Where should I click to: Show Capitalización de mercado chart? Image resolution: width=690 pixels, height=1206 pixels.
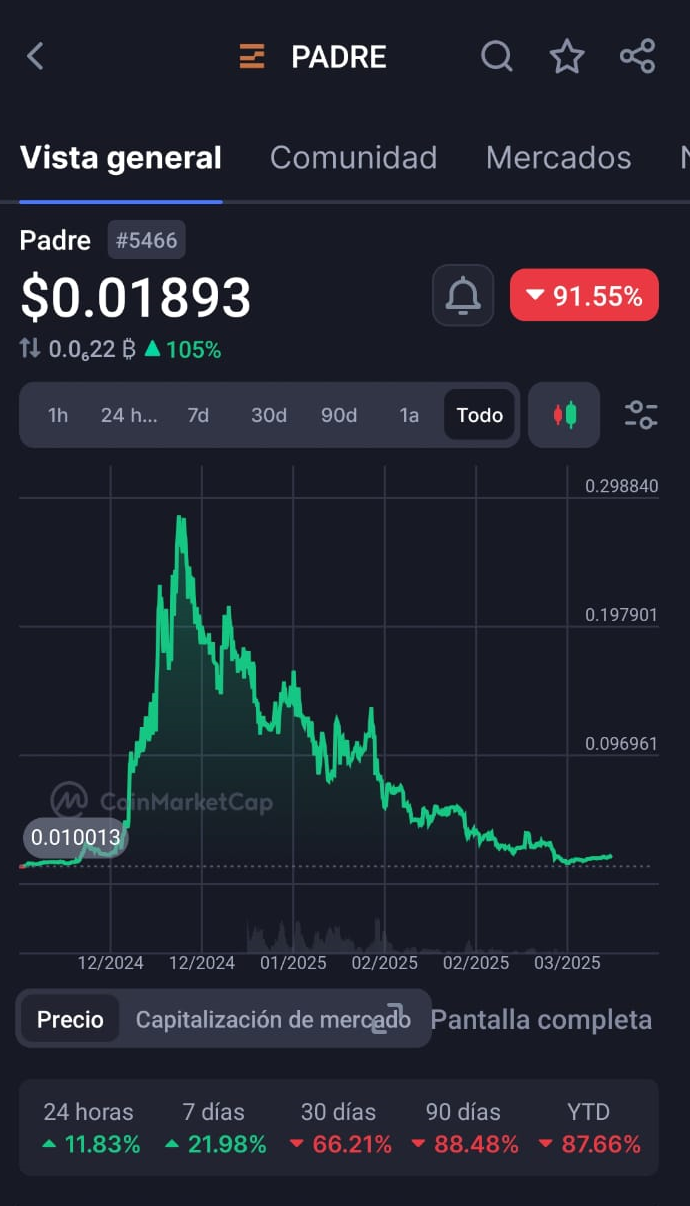point(273,1020)
